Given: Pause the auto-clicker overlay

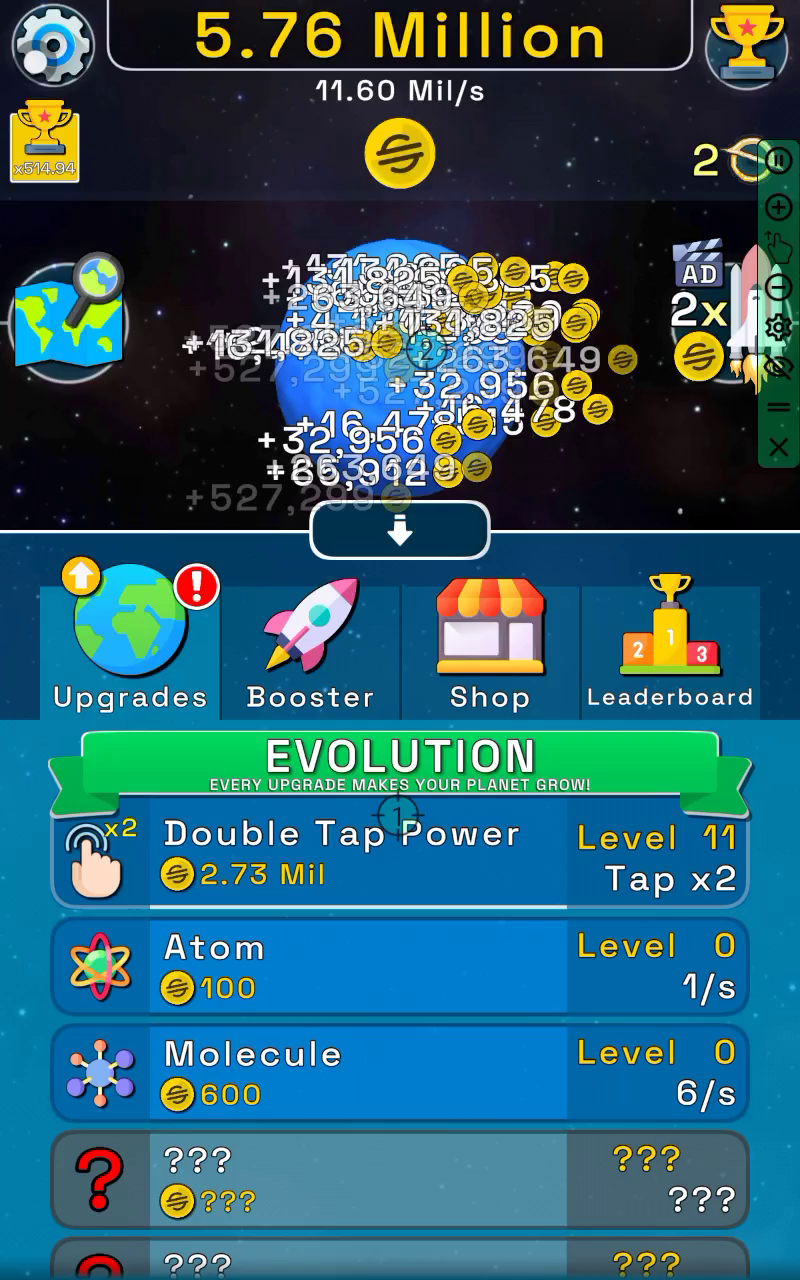Looking at the screenshot, I should 778,160.
